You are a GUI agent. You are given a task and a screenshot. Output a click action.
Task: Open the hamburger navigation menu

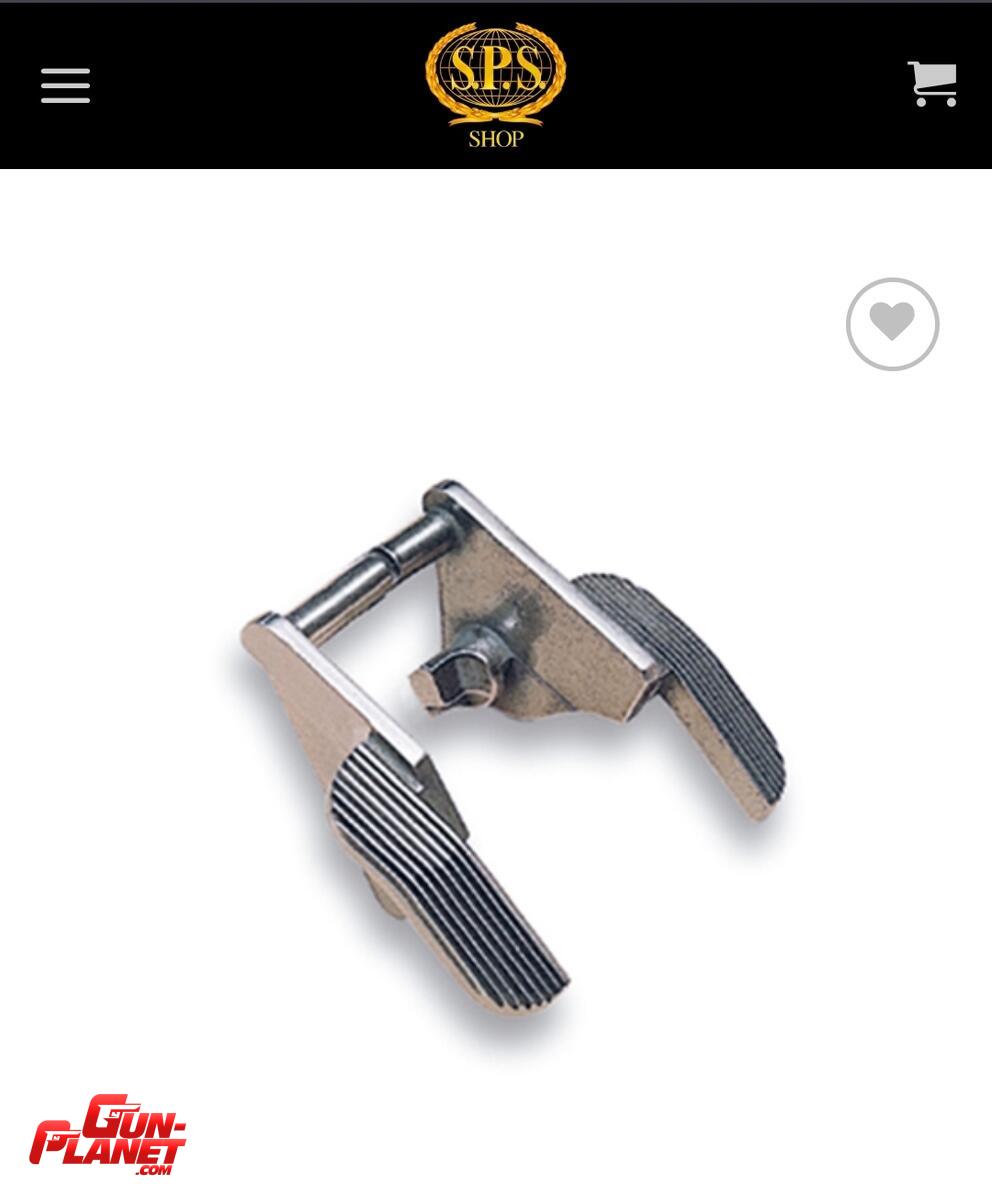click(x=65, y=86)
